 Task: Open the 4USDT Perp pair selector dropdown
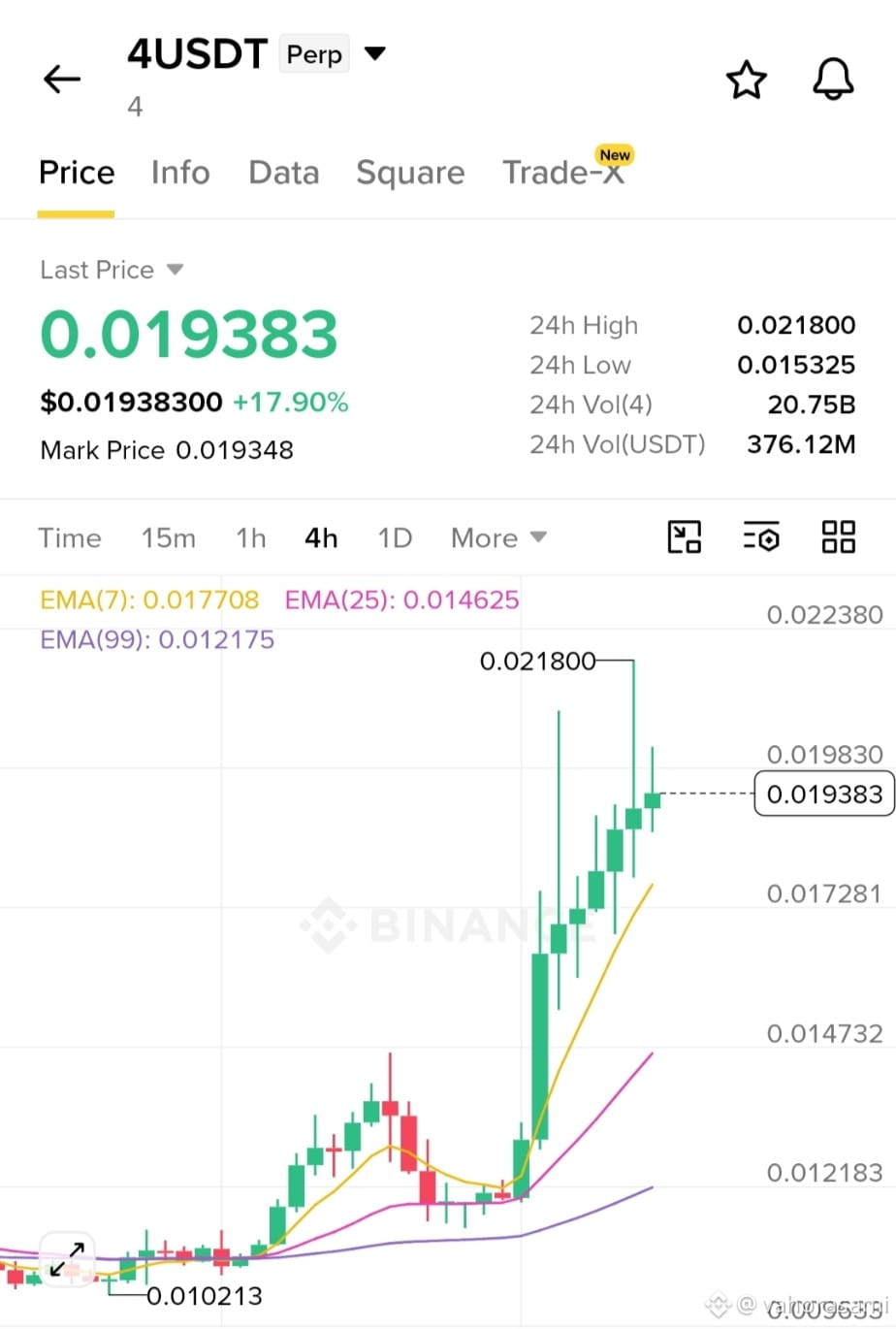(x=375, y=53)
